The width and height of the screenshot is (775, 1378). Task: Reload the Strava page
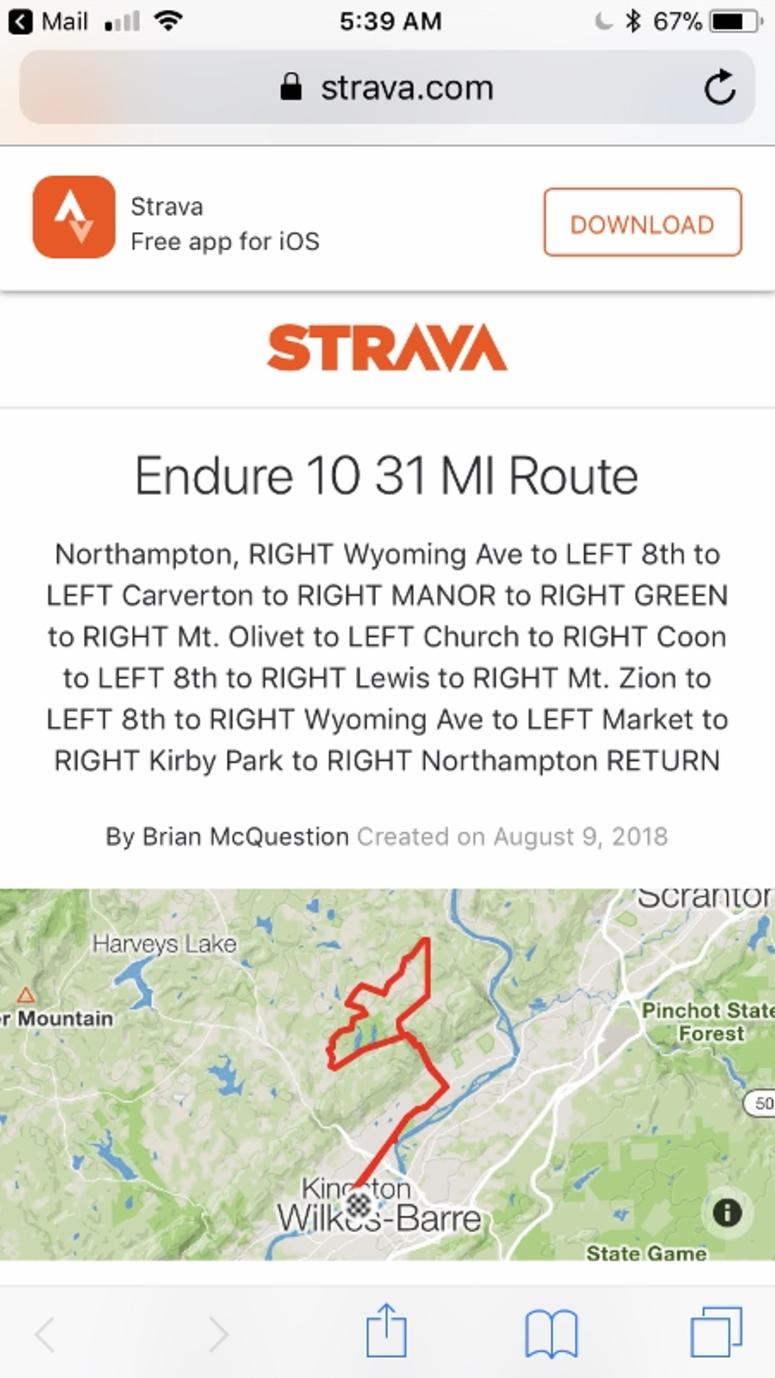point(720,88)
